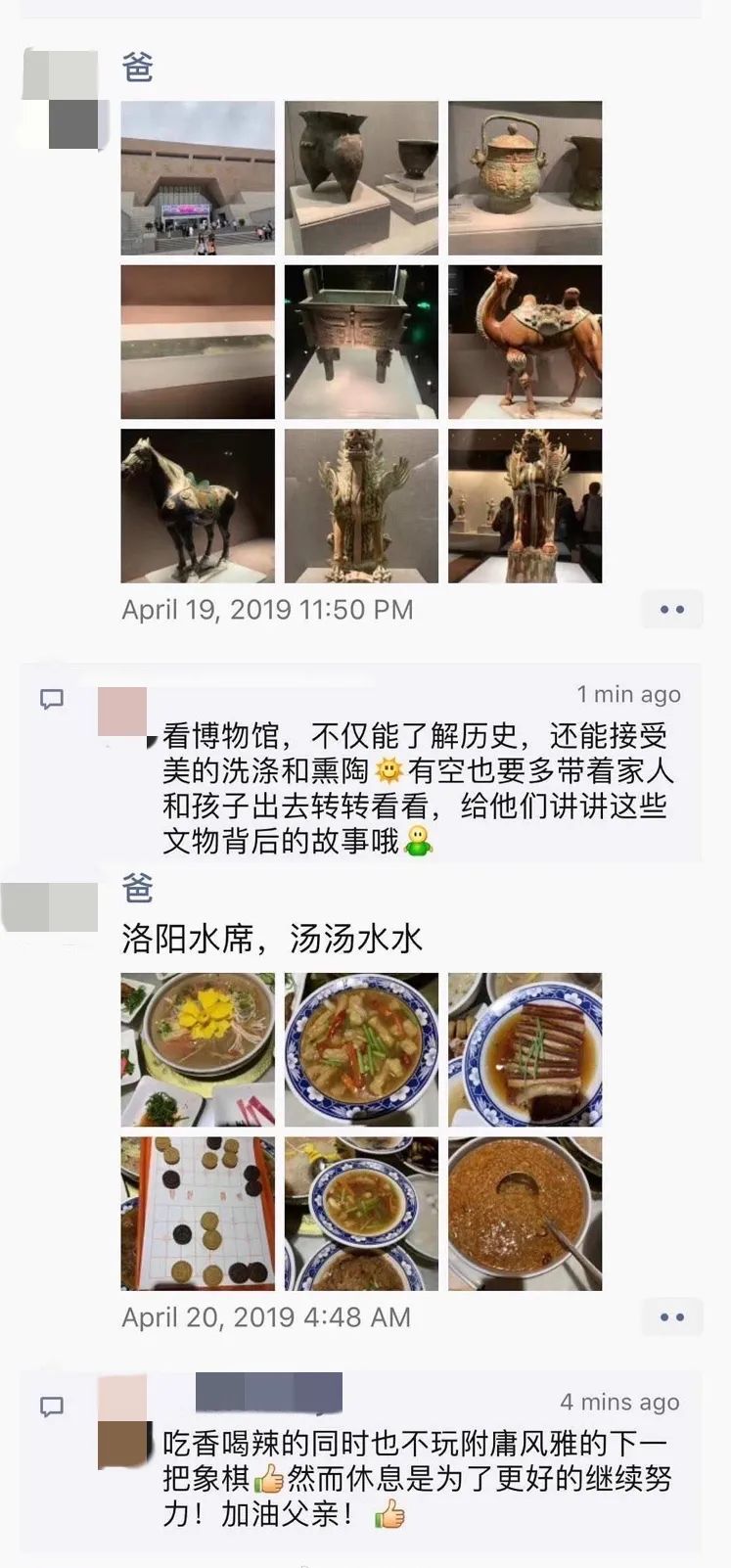Open the comment menu for April 20 post

(x=672, y=1317)
